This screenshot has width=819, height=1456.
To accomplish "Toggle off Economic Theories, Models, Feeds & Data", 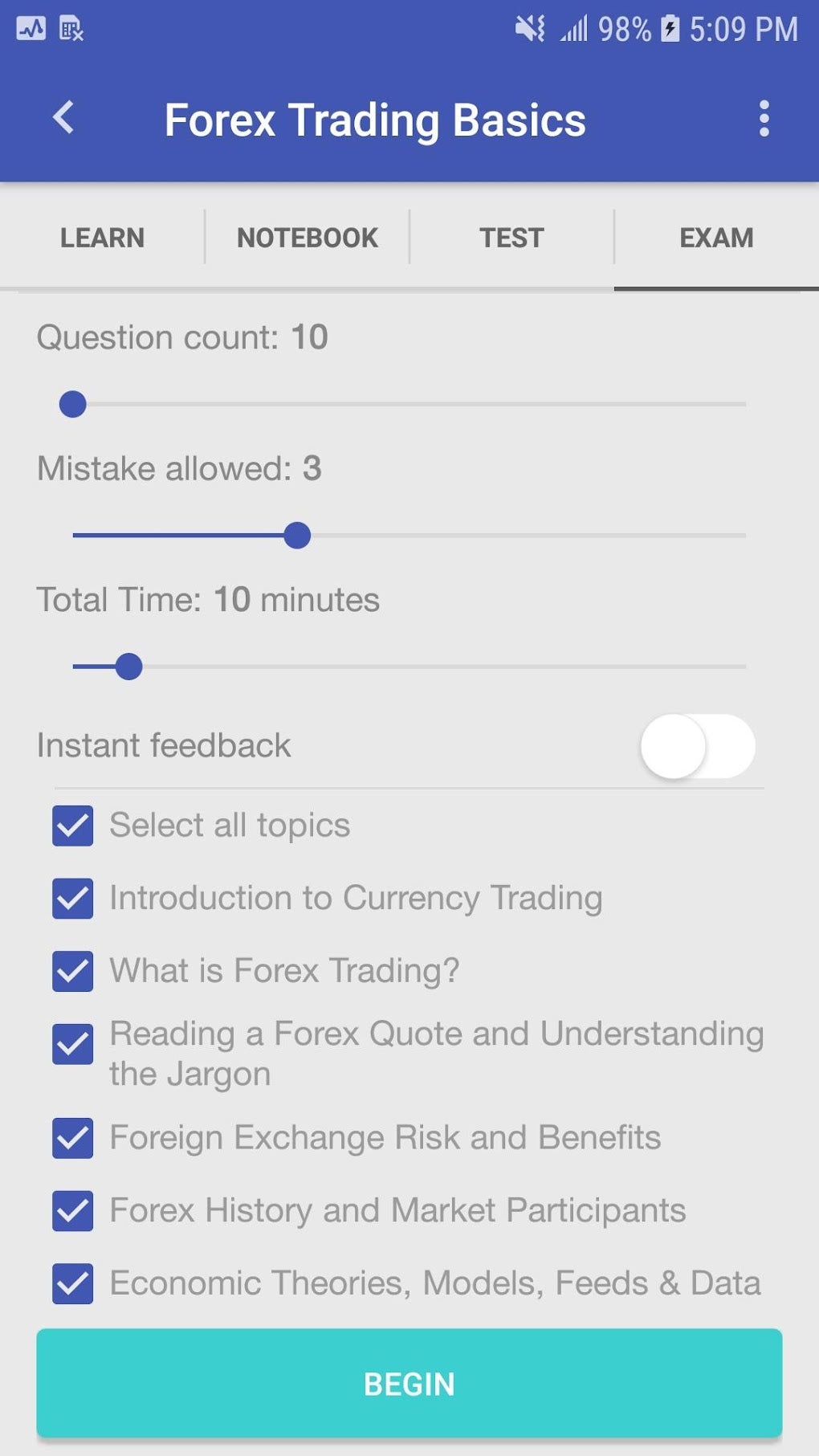I will 72,1283.
